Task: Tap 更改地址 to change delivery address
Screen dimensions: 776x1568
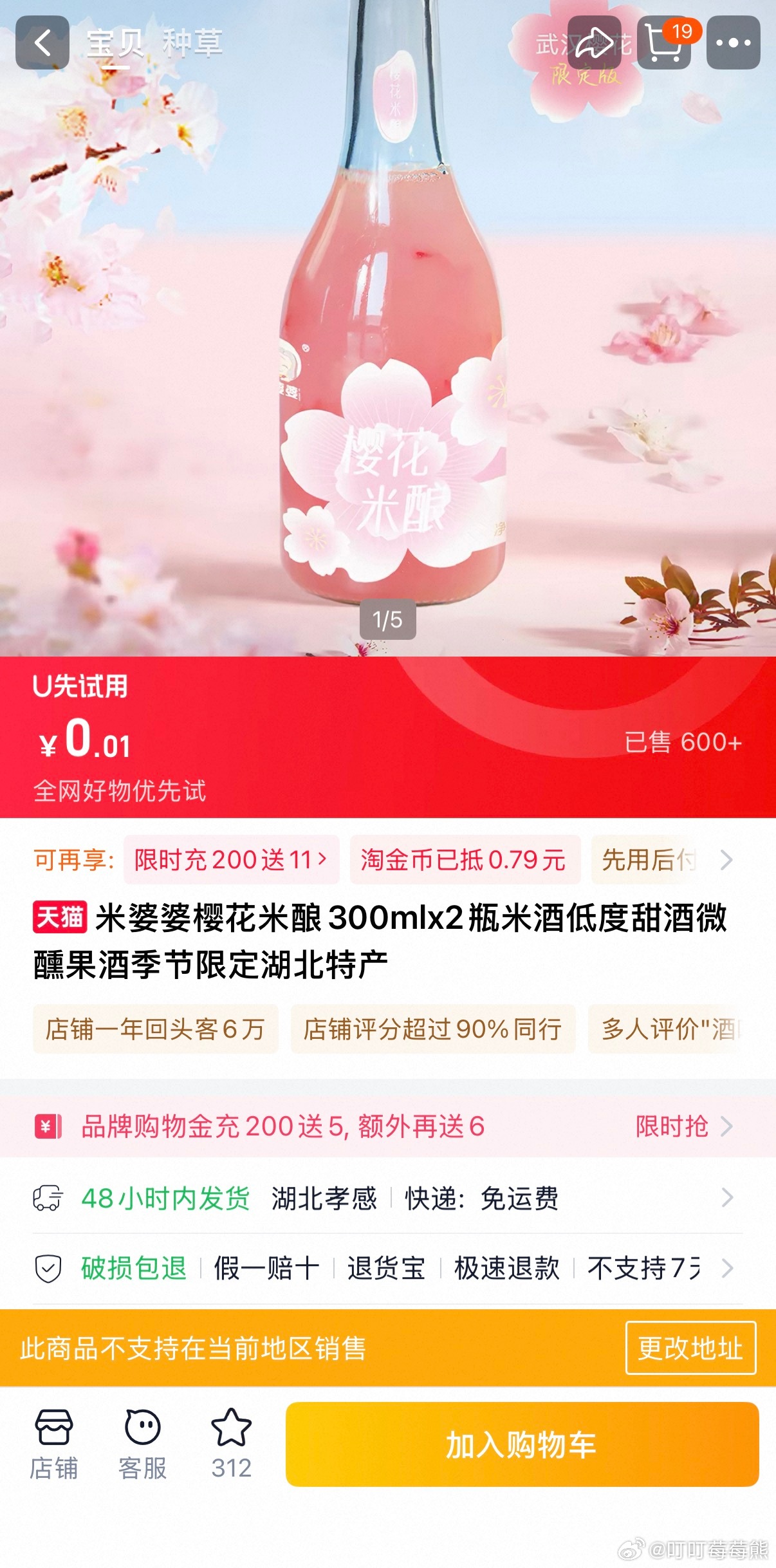Action: tap(690, 1349)
